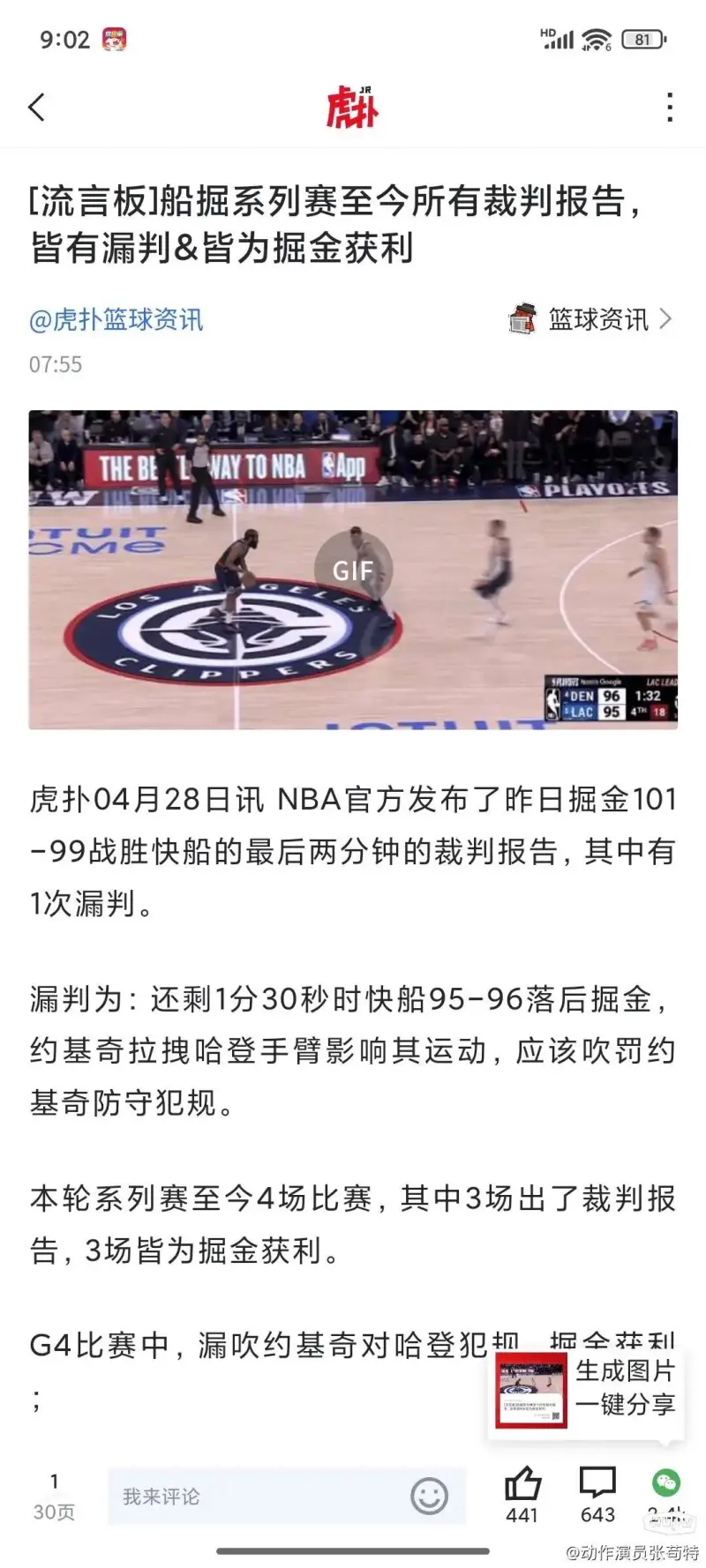Play the basketball GIF
Image resolution: width=706 pixels, height=1568 pixels.
click(x=353, y=570)
